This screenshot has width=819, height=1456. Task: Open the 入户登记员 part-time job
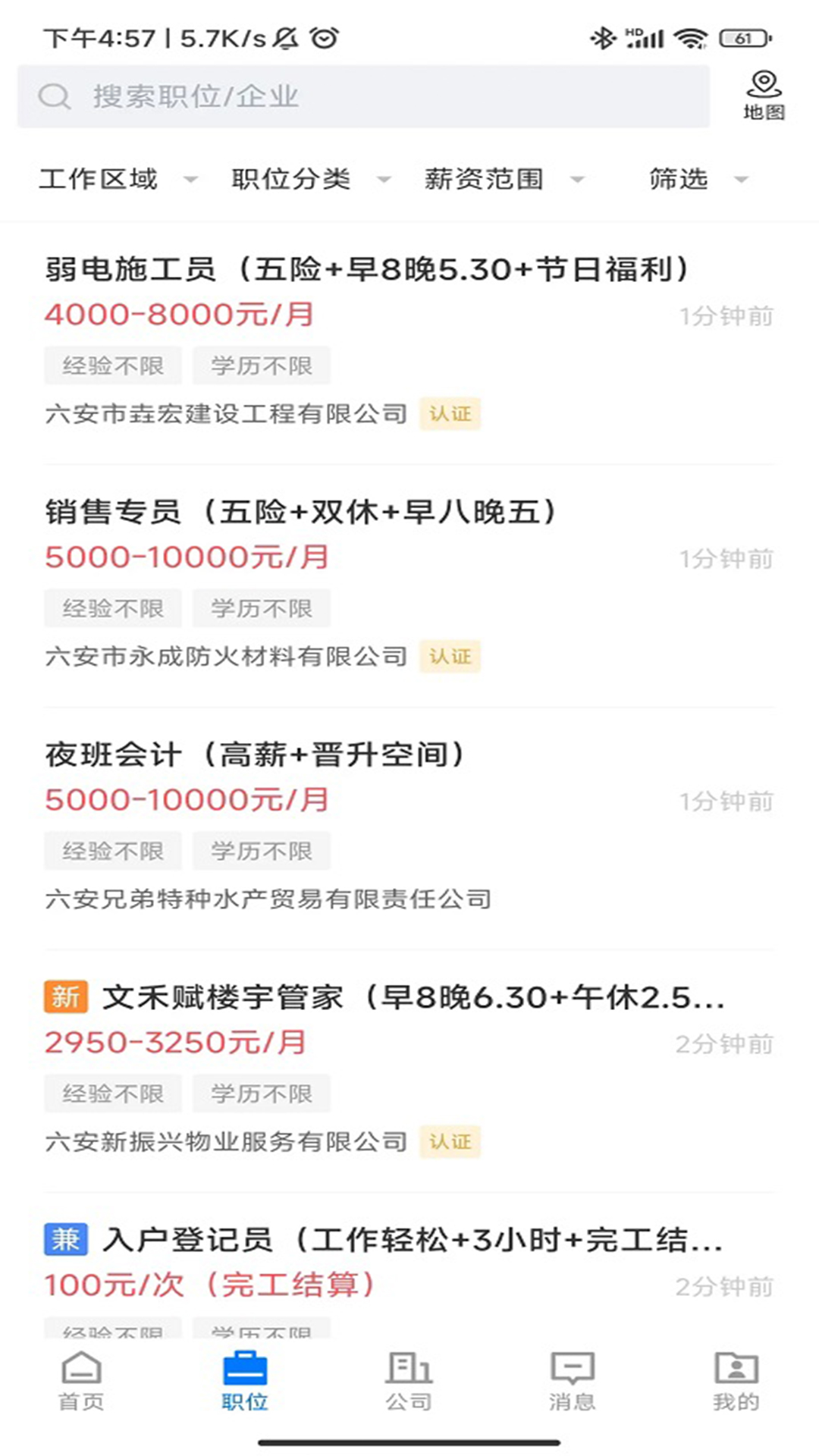(411, 1240)
